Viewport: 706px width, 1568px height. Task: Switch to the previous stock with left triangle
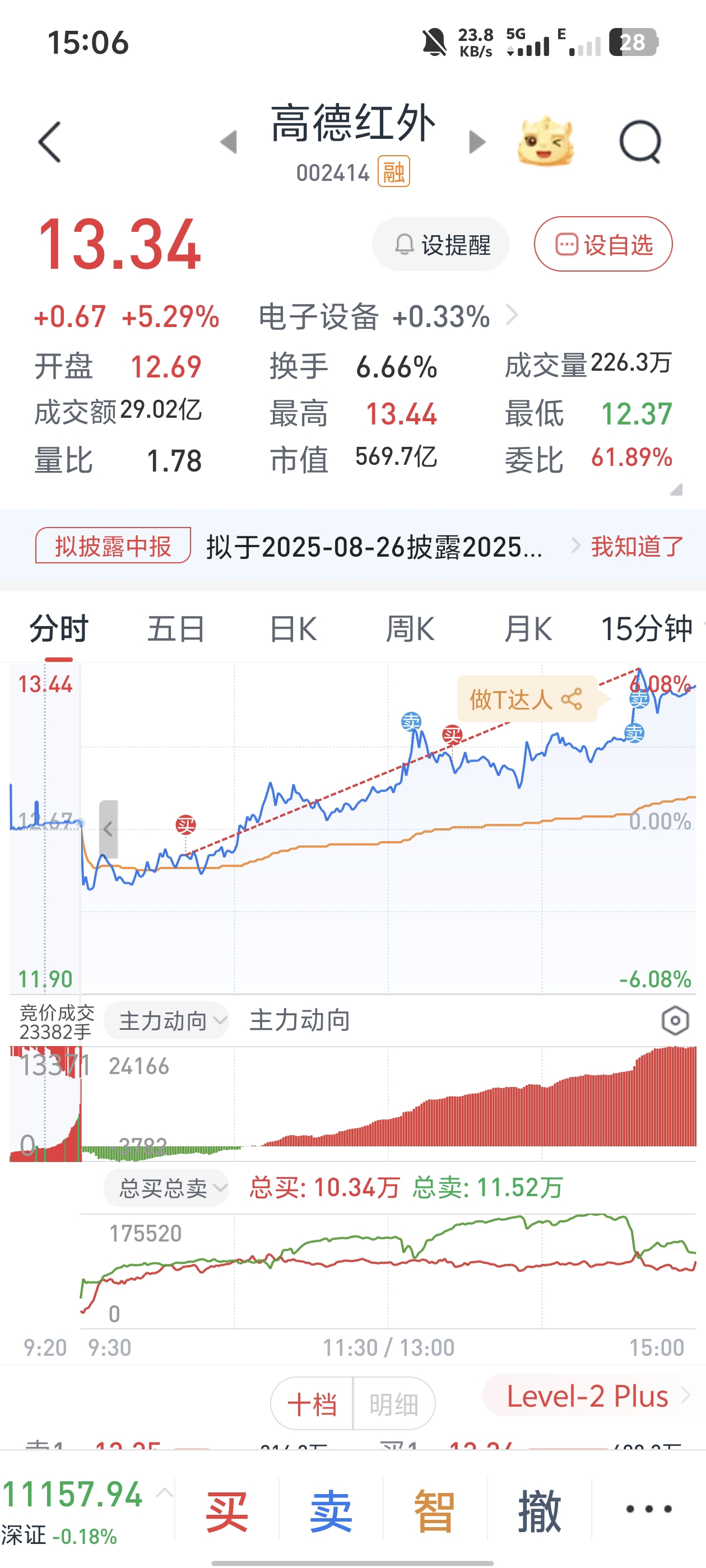tap(229, 142)
